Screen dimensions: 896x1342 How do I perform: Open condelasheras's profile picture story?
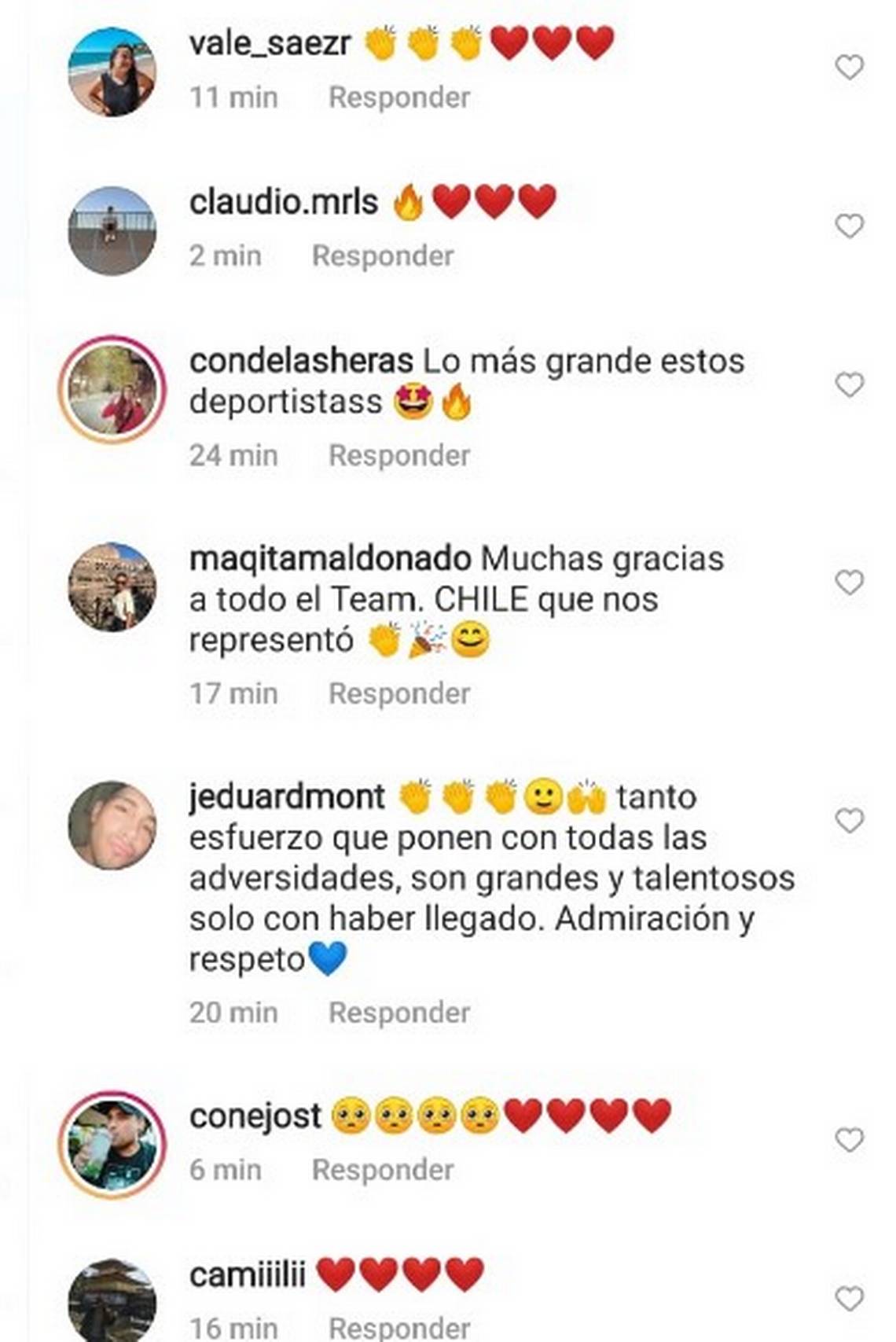click(112, 389)
